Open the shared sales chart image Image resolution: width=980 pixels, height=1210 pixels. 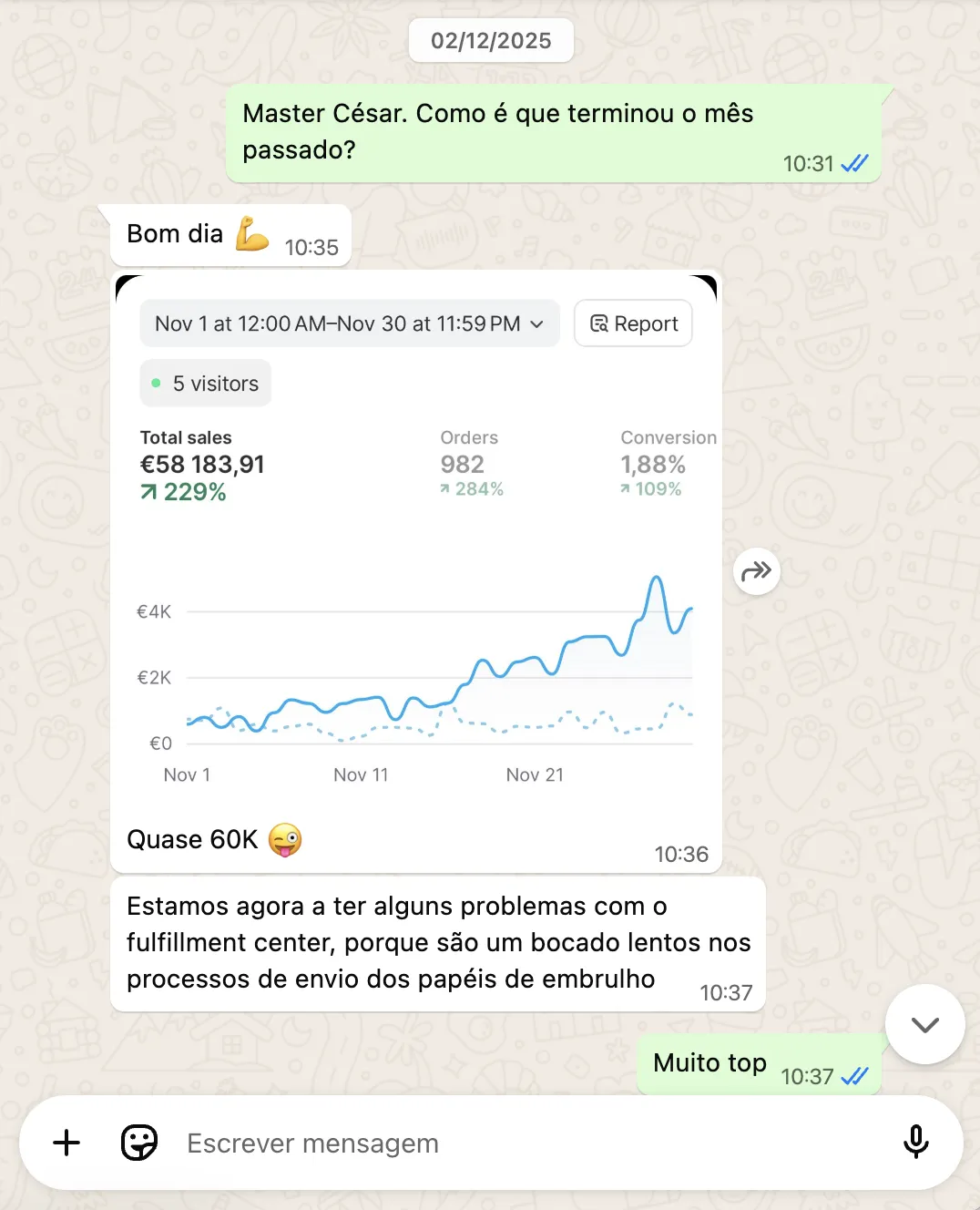click(x=416, y=547)
